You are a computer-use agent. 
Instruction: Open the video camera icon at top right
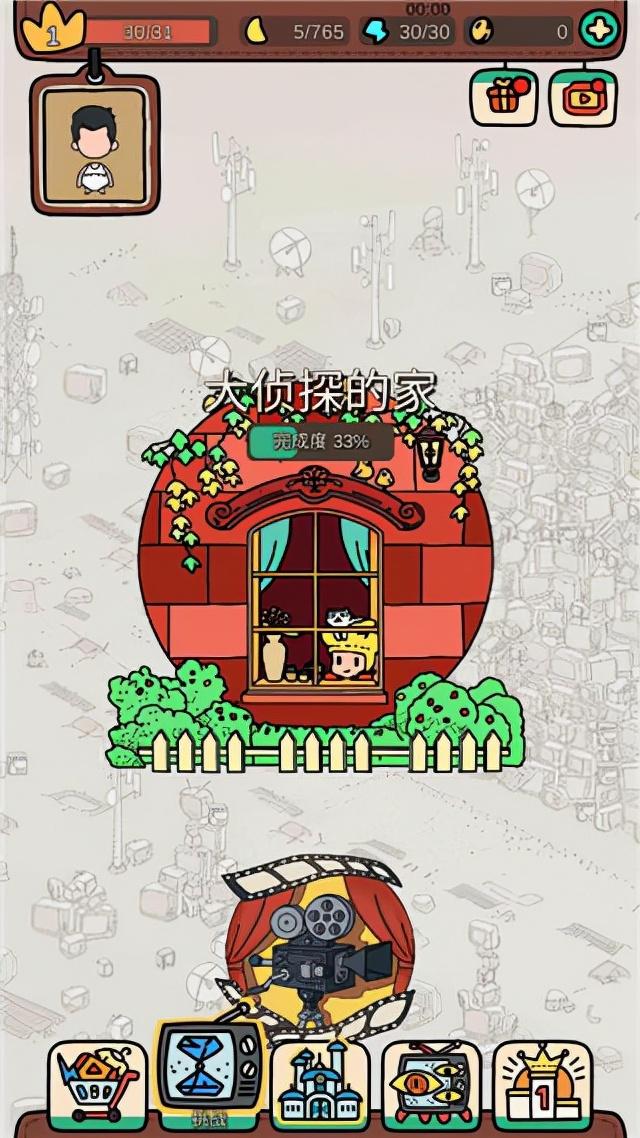[582, 97]
